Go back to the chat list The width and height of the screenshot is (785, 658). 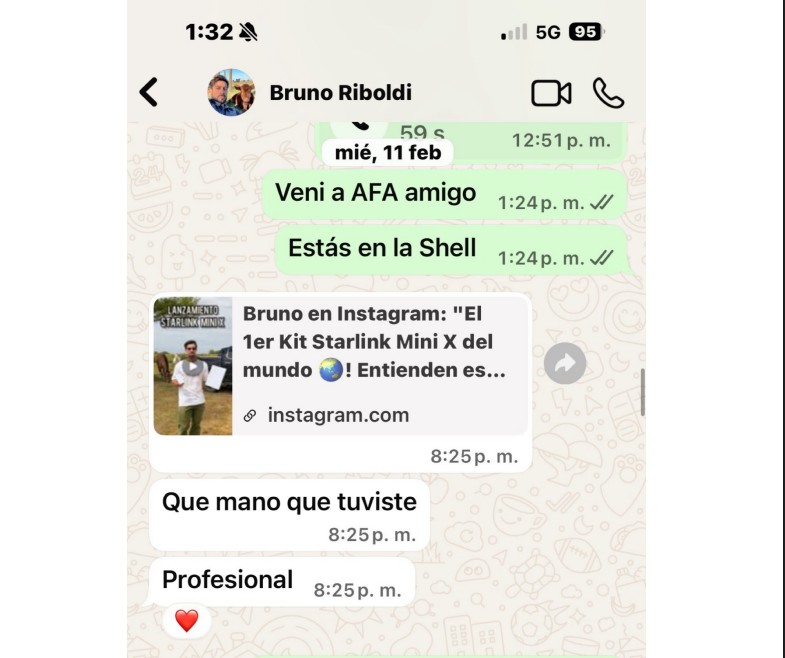149,93
